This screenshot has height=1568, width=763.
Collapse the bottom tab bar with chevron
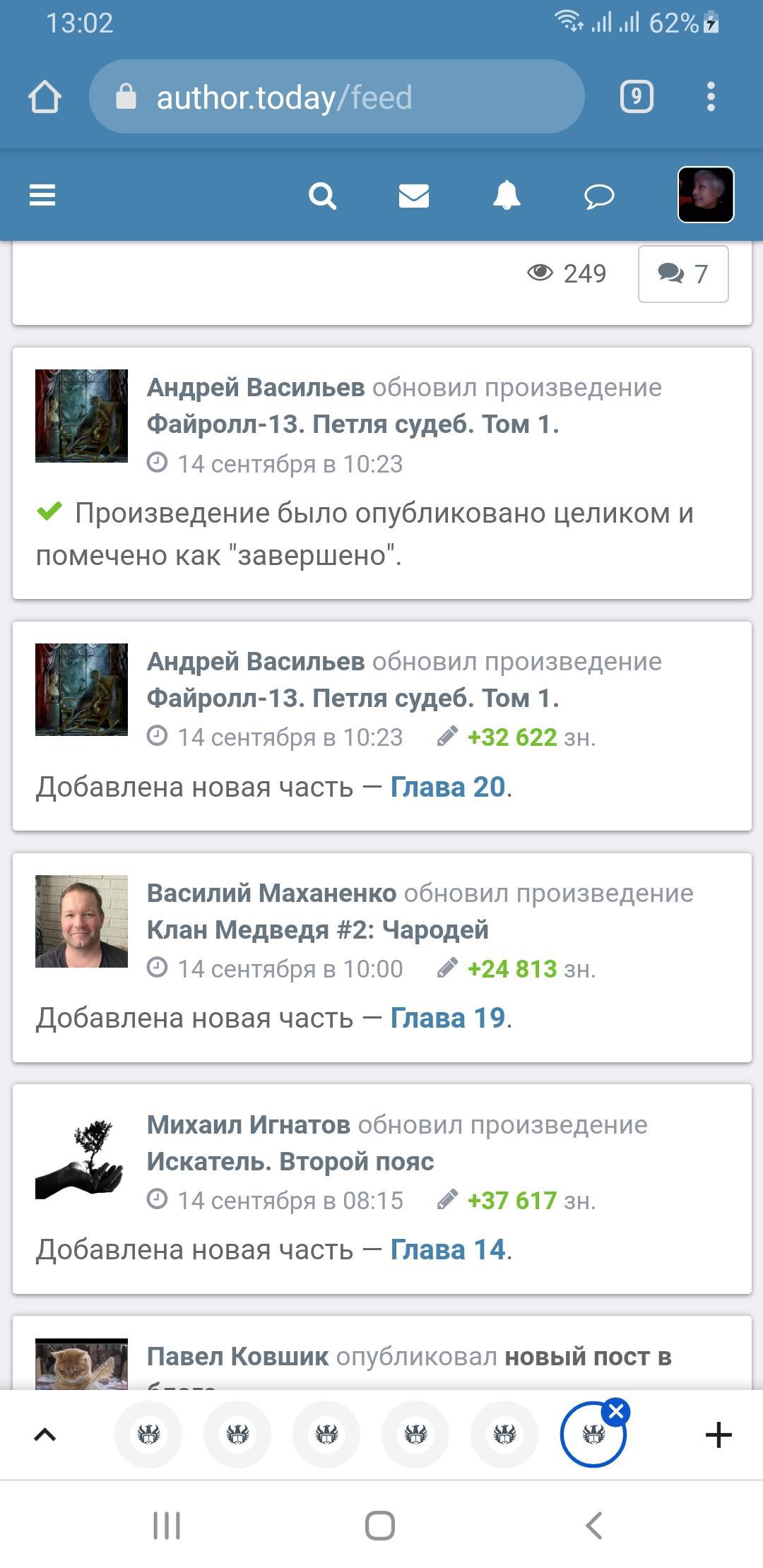(x=45, y=1435)
